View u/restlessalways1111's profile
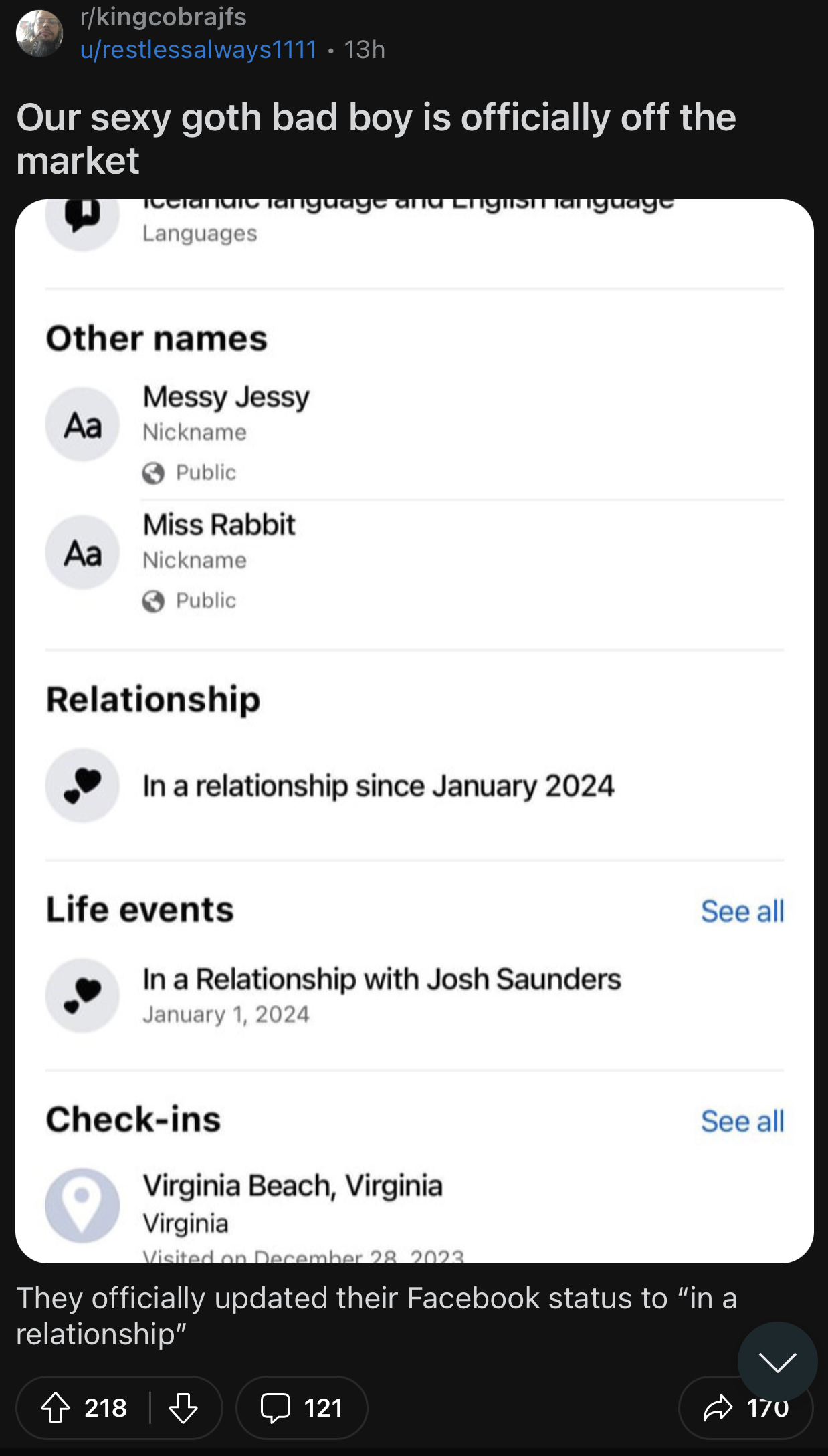 (198, 50)
